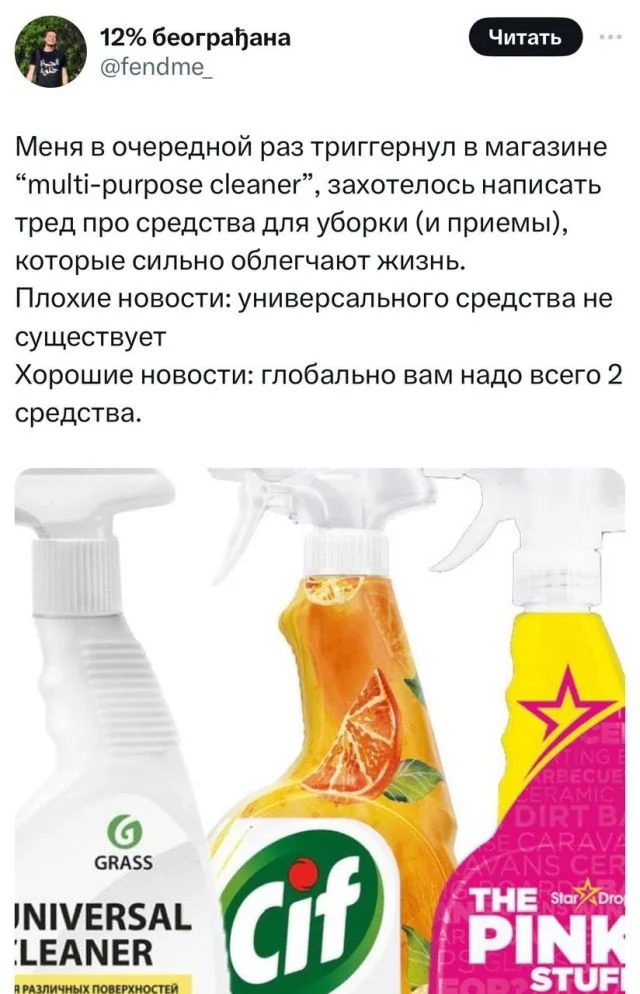Tap the Читать follow button
The height and width of the screenshot is (994, 640).
[524, 39]
